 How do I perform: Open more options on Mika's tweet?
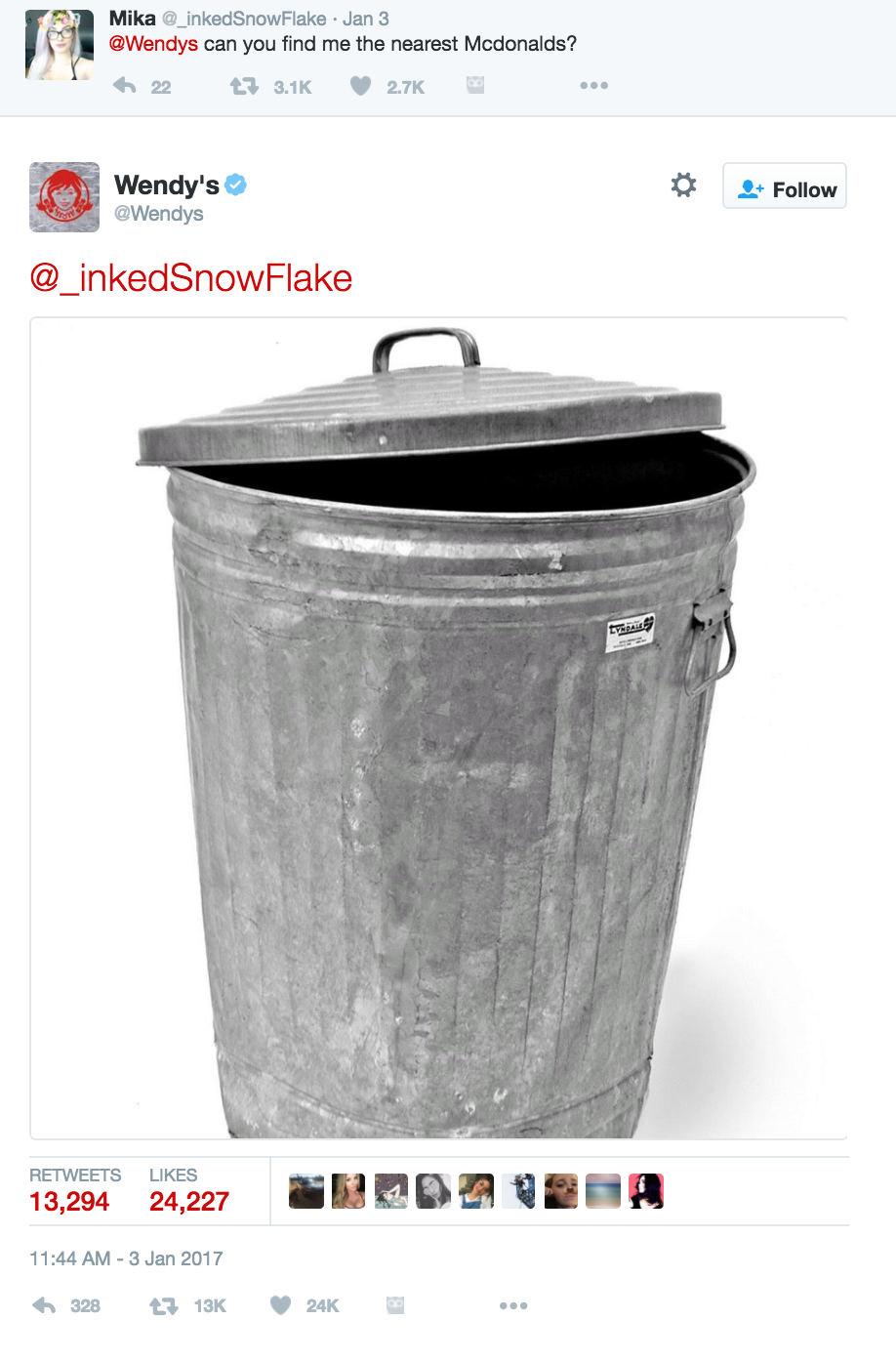[x=593, y=86]
